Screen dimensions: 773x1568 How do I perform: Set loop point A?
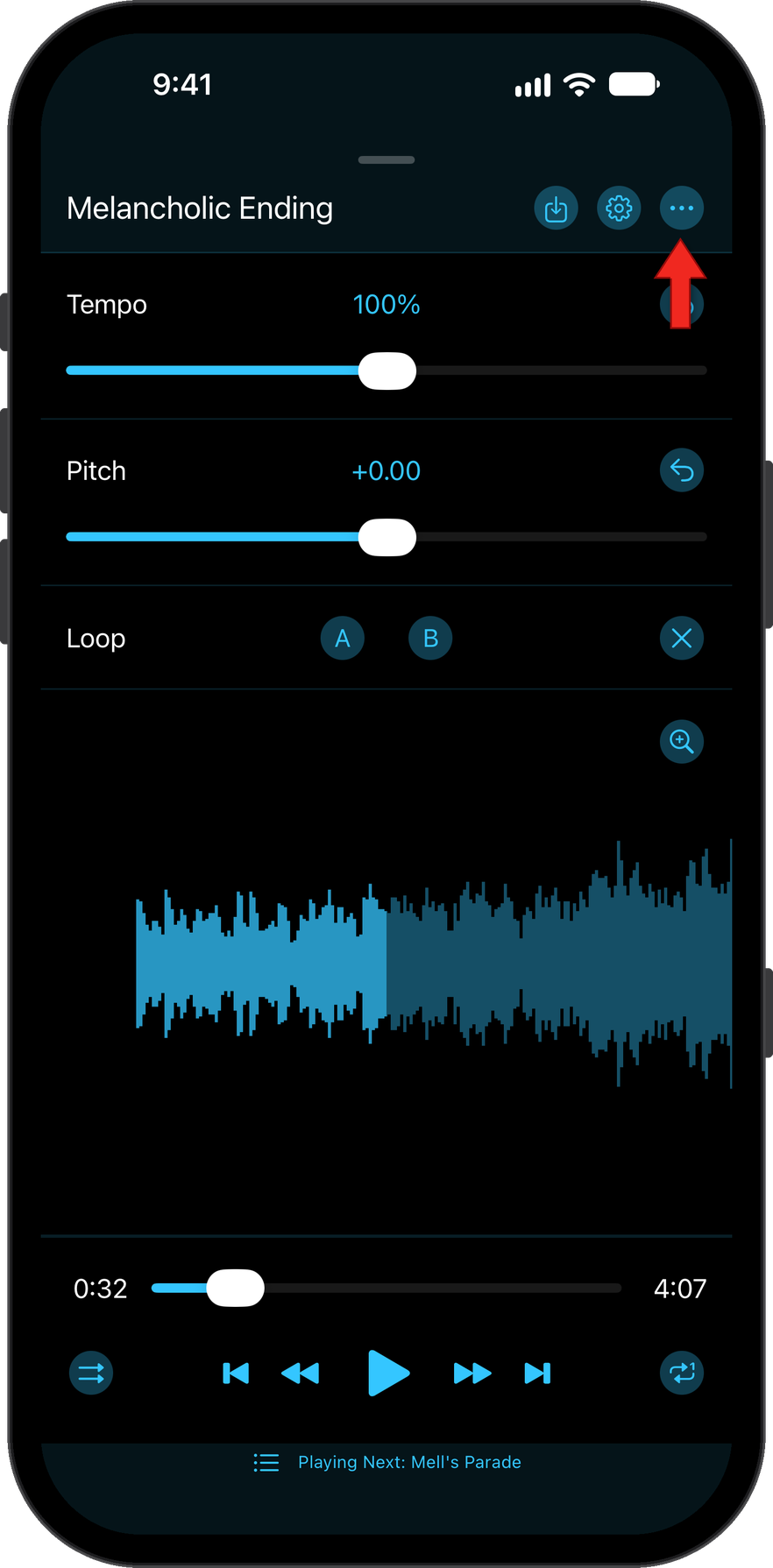coord(343,638)
